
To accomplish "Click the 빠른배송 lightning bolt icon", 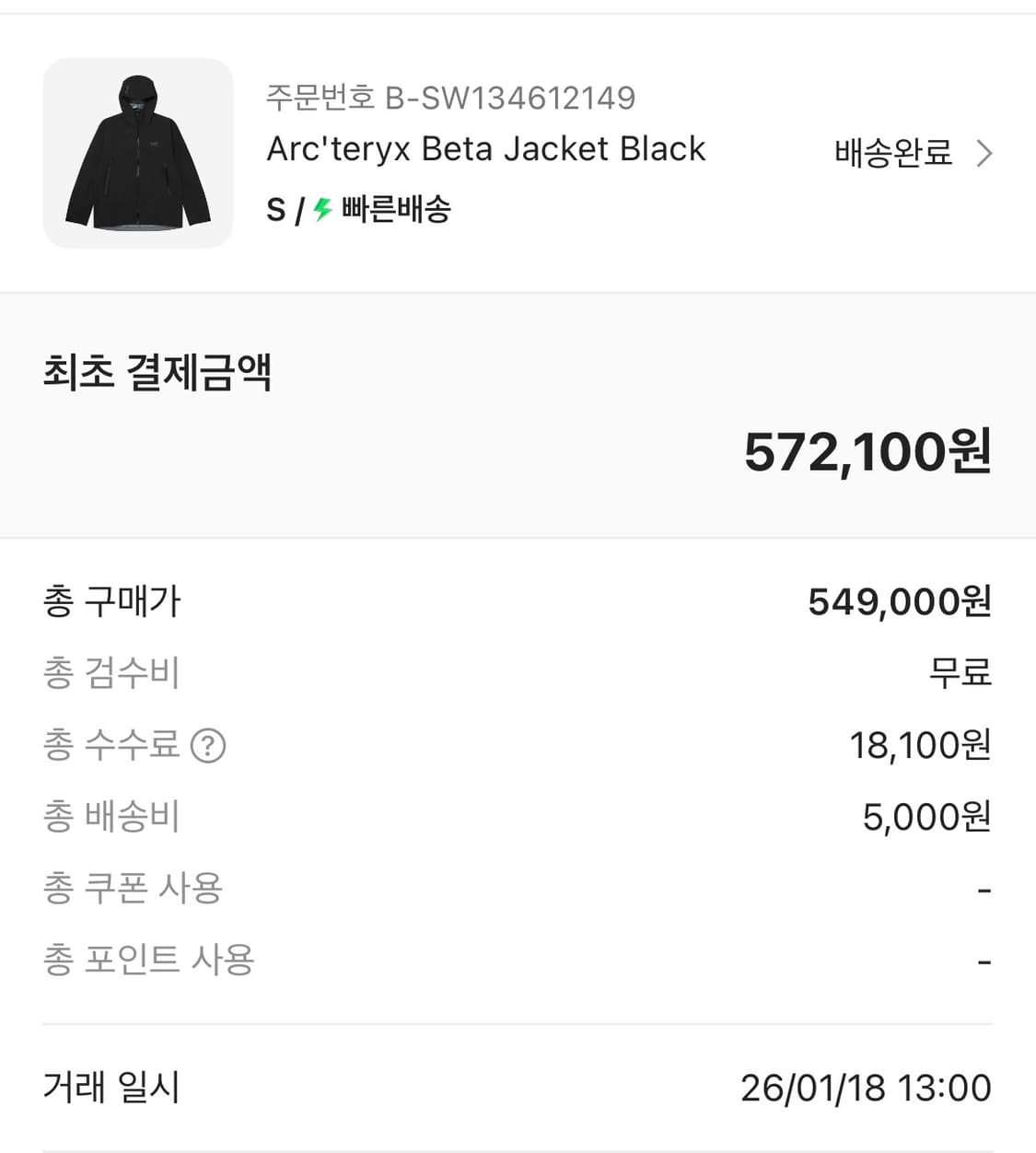I will pyautogui.click(x=320, y=210).
